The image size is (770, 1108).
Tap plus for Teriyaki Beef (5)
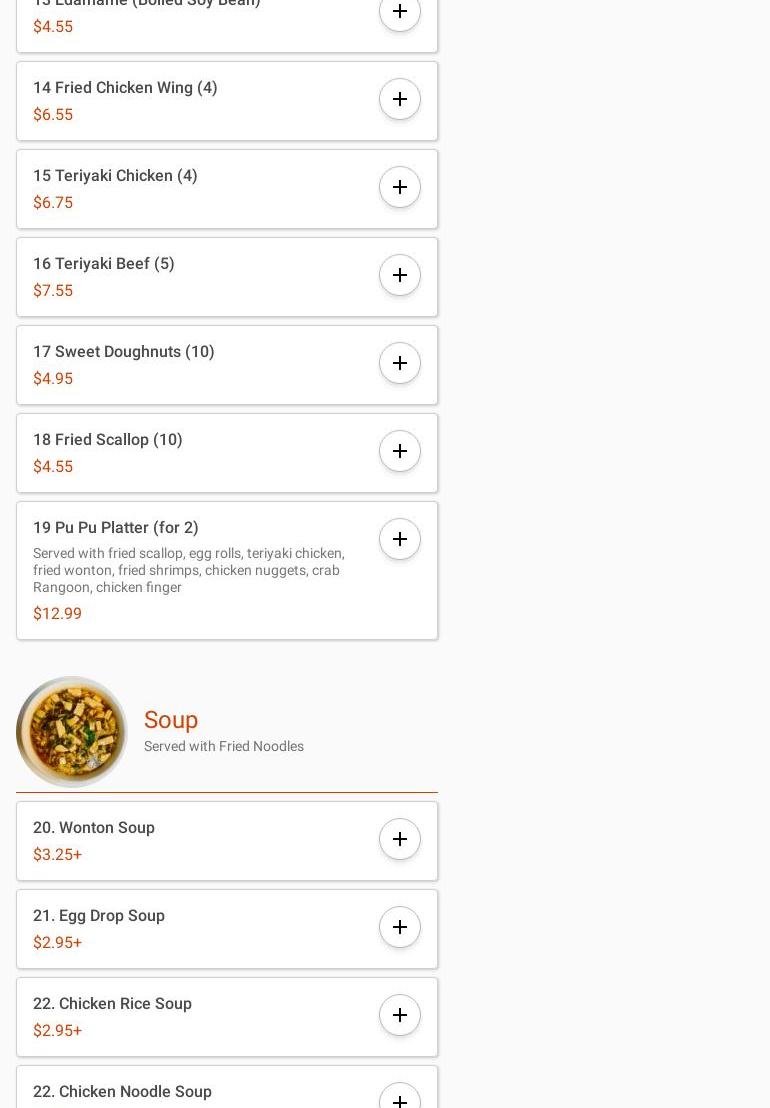400,275
